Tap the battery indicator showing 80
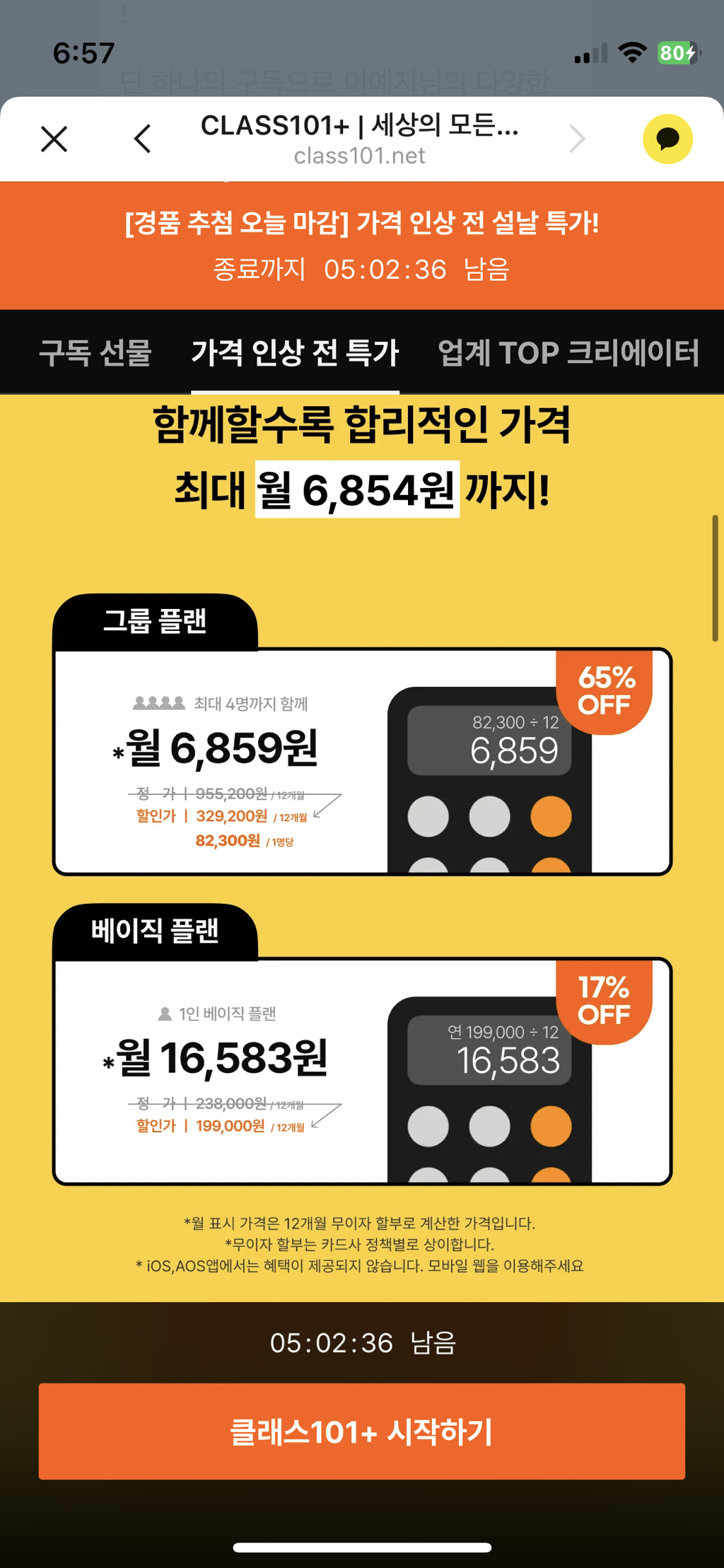The image size is (724, 1568). (678, 52)
